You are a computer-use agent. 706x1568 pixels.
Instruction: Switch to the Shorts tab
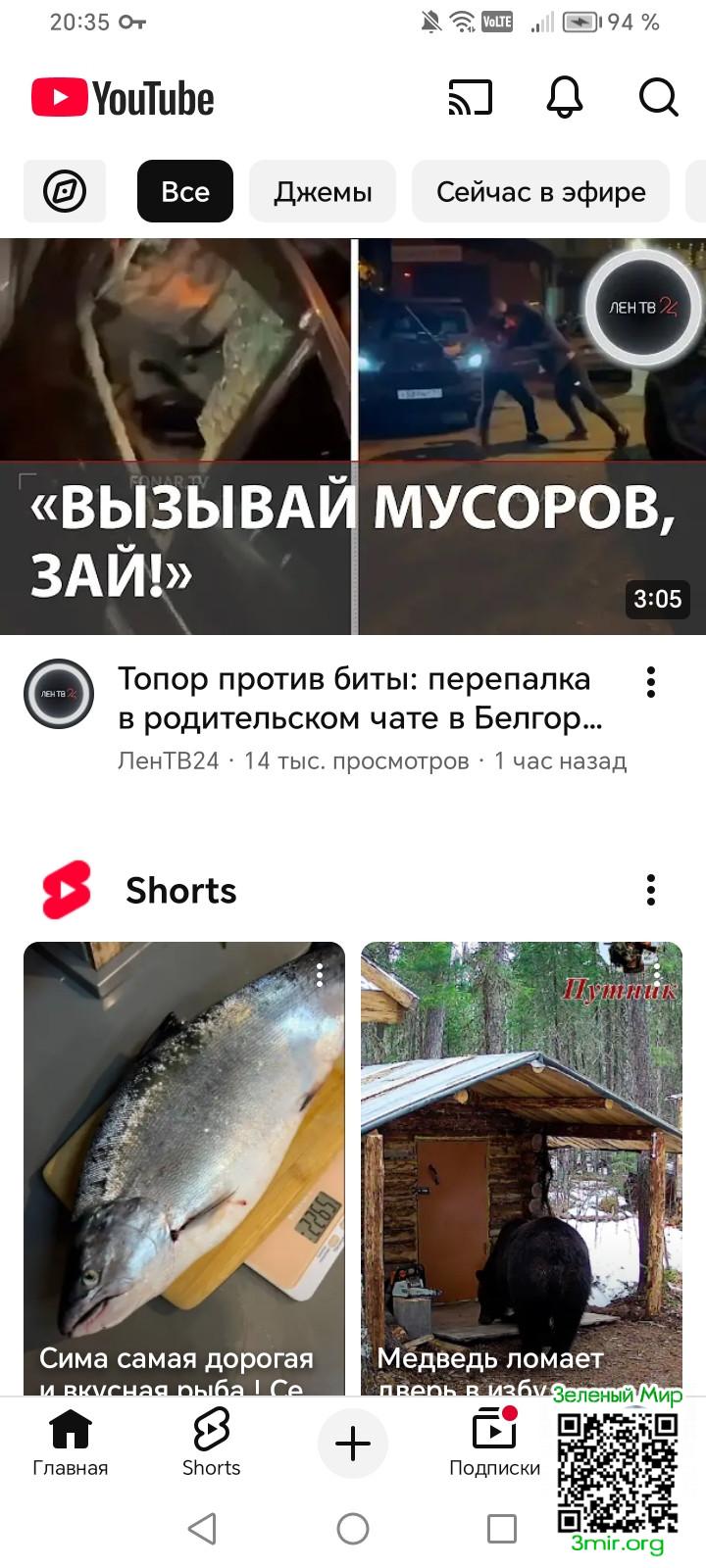click(211, 1443)
